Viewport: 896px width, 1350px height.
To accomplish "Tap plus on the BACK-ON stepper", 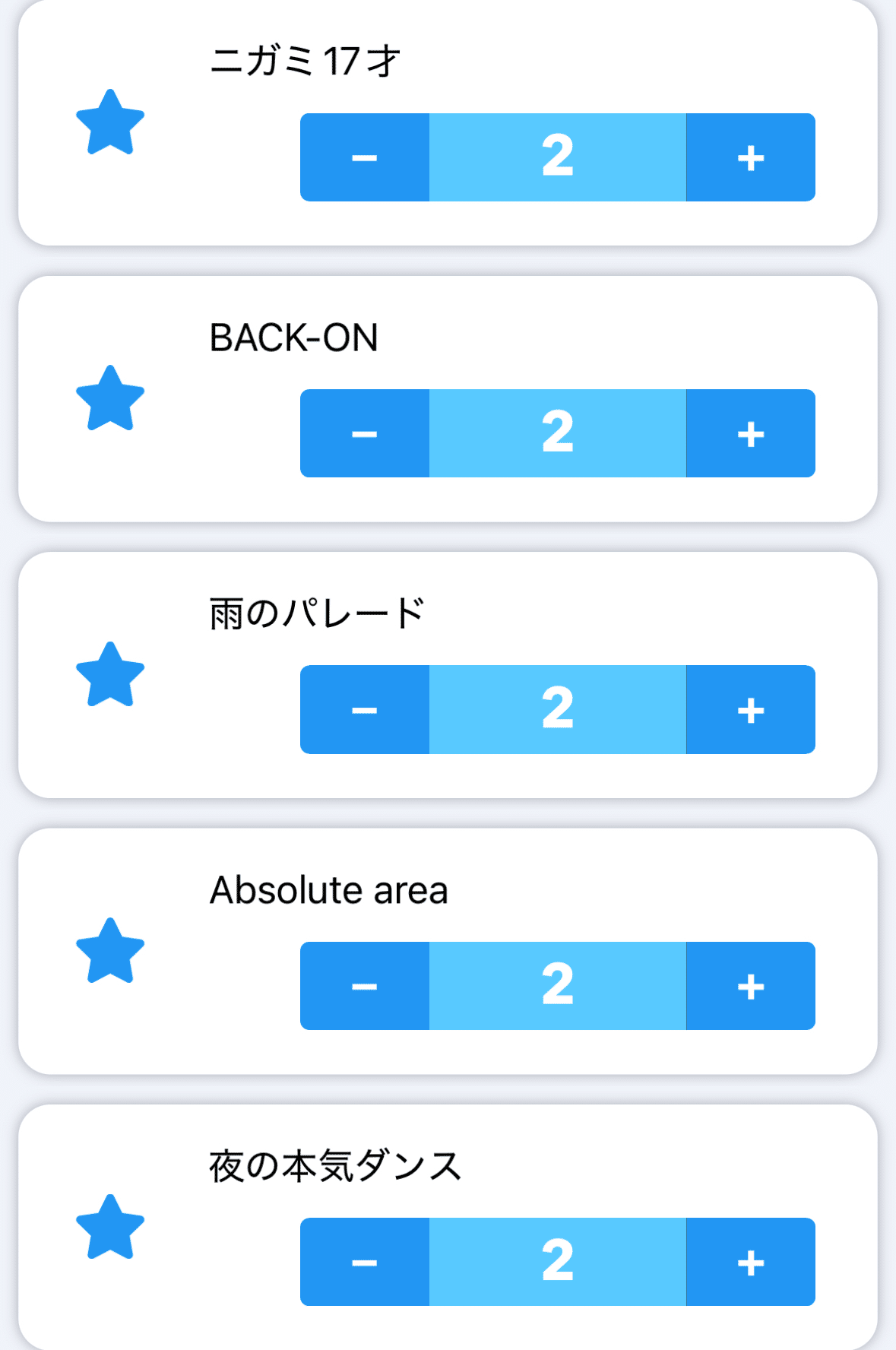I will tap(750, 433).
